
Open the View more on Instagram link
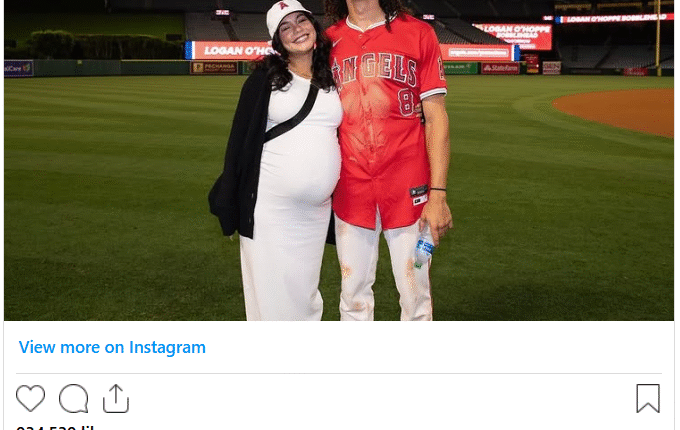pos(112,347)
